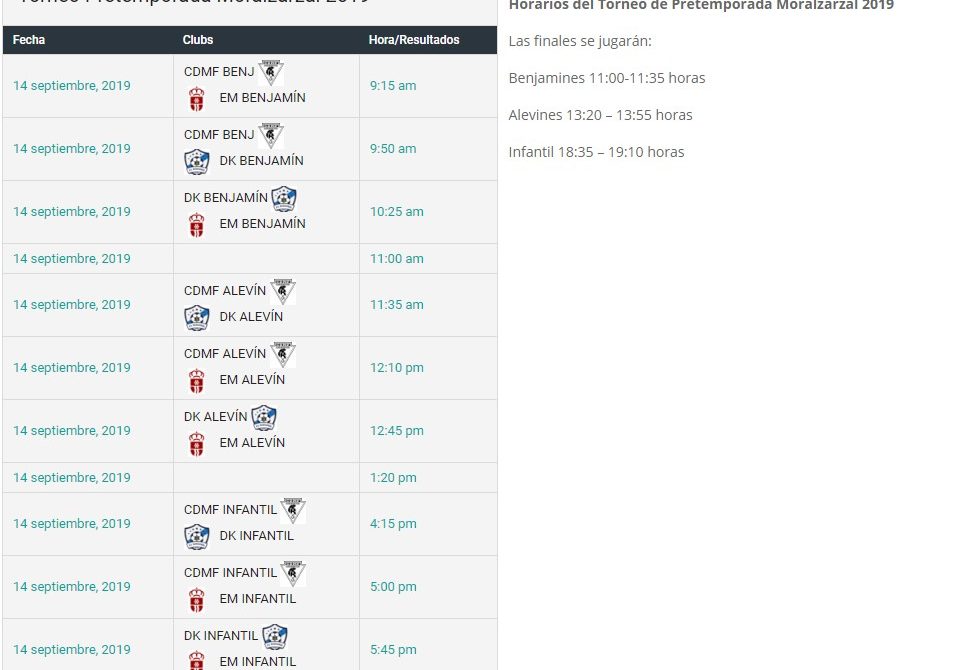Open date link for CDMF INFANTIL vs EM INFANTIL
The width and height of the screenshot is (980, 670).
(x=72, y=587)
